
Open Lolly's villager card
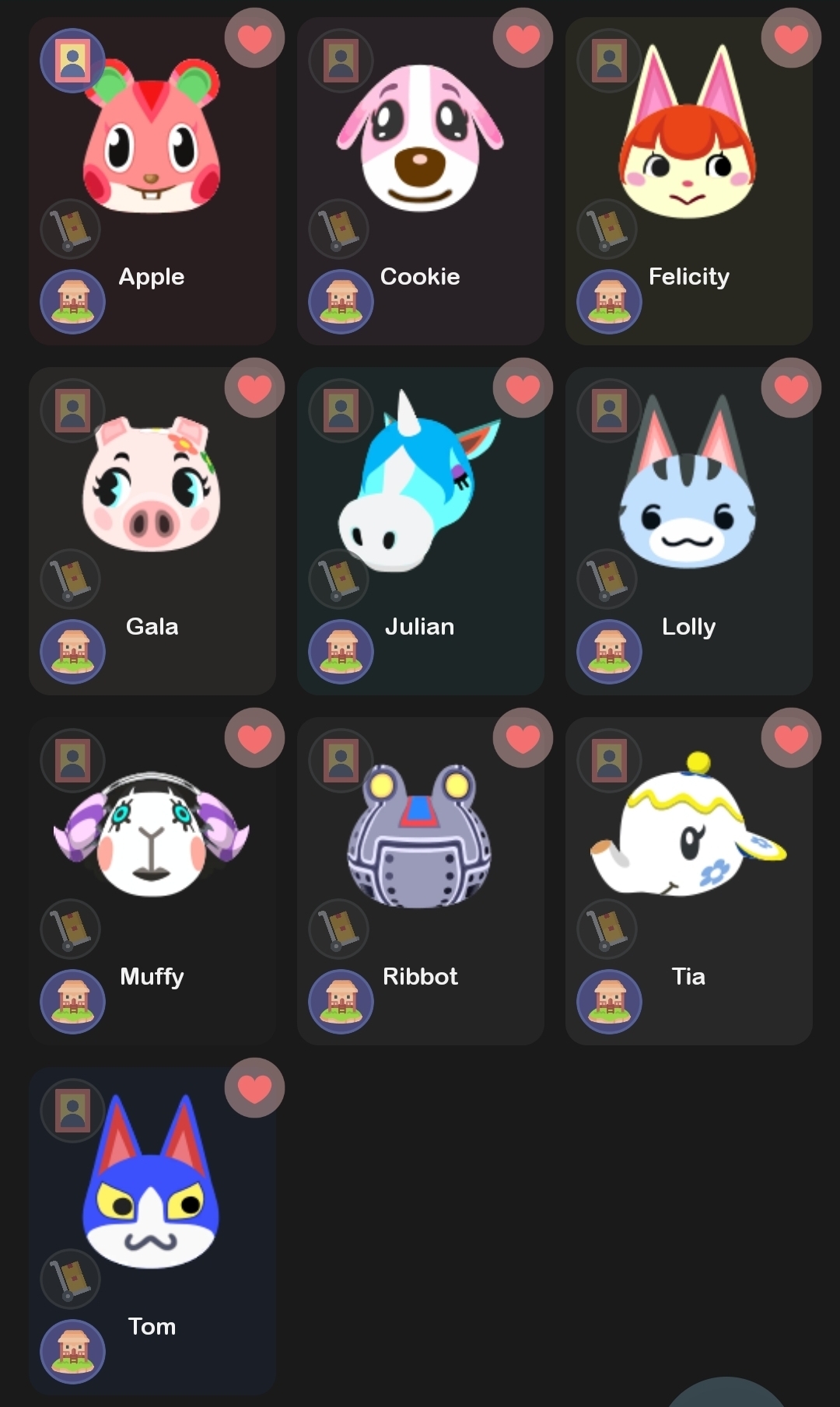click(x=689, y=498)
